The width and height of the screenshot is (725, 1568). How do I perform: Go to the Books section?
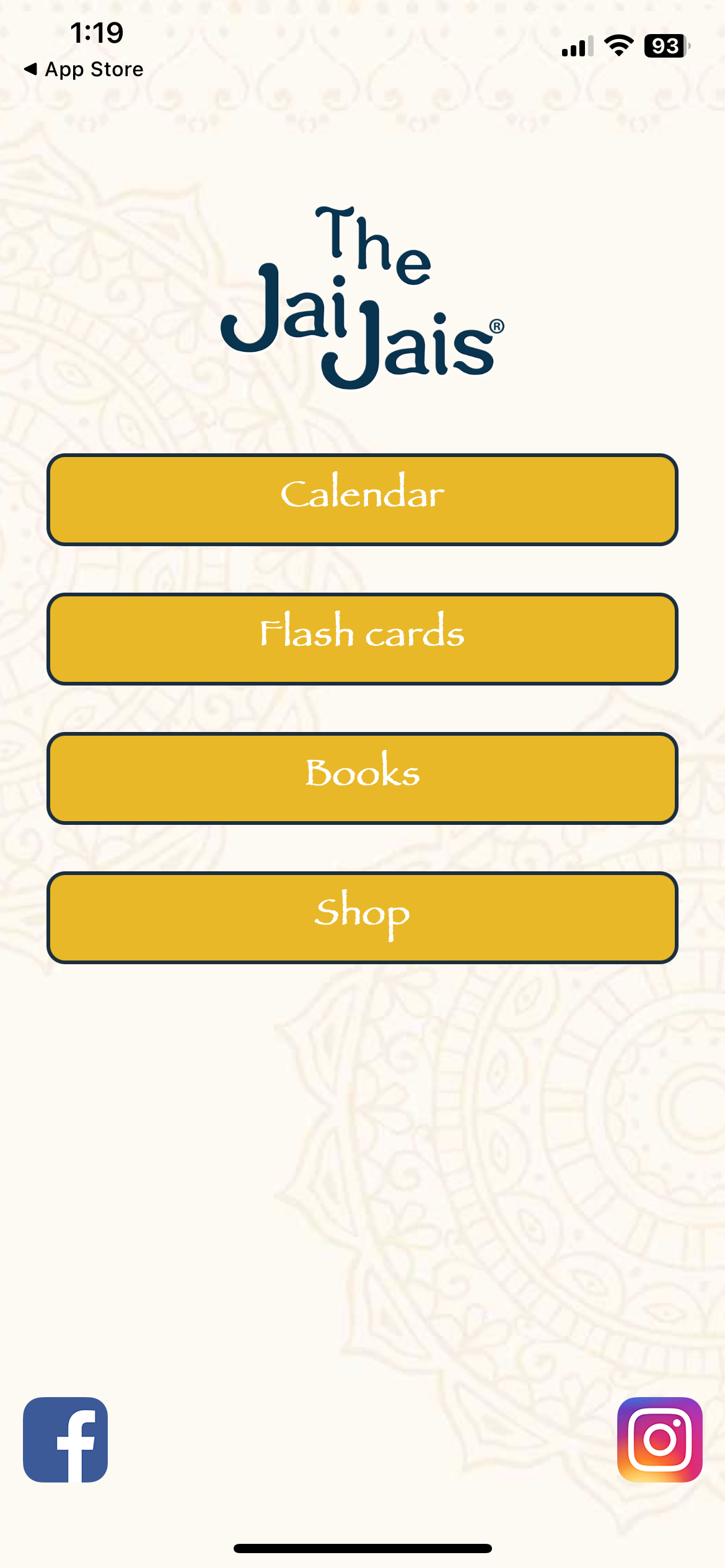(362, 778)
